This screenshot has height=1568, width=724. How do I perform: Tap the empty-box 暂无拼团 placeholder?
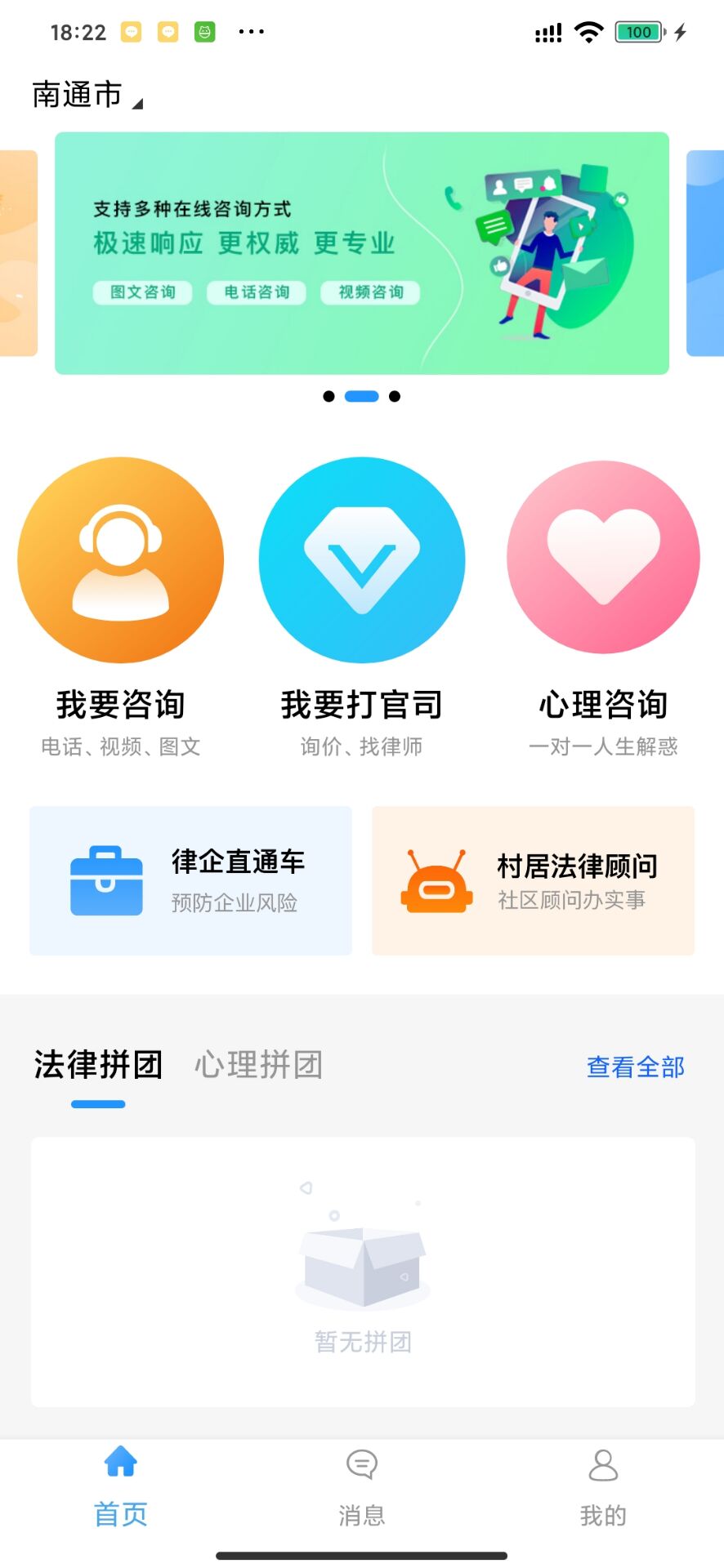(362, 1262)
